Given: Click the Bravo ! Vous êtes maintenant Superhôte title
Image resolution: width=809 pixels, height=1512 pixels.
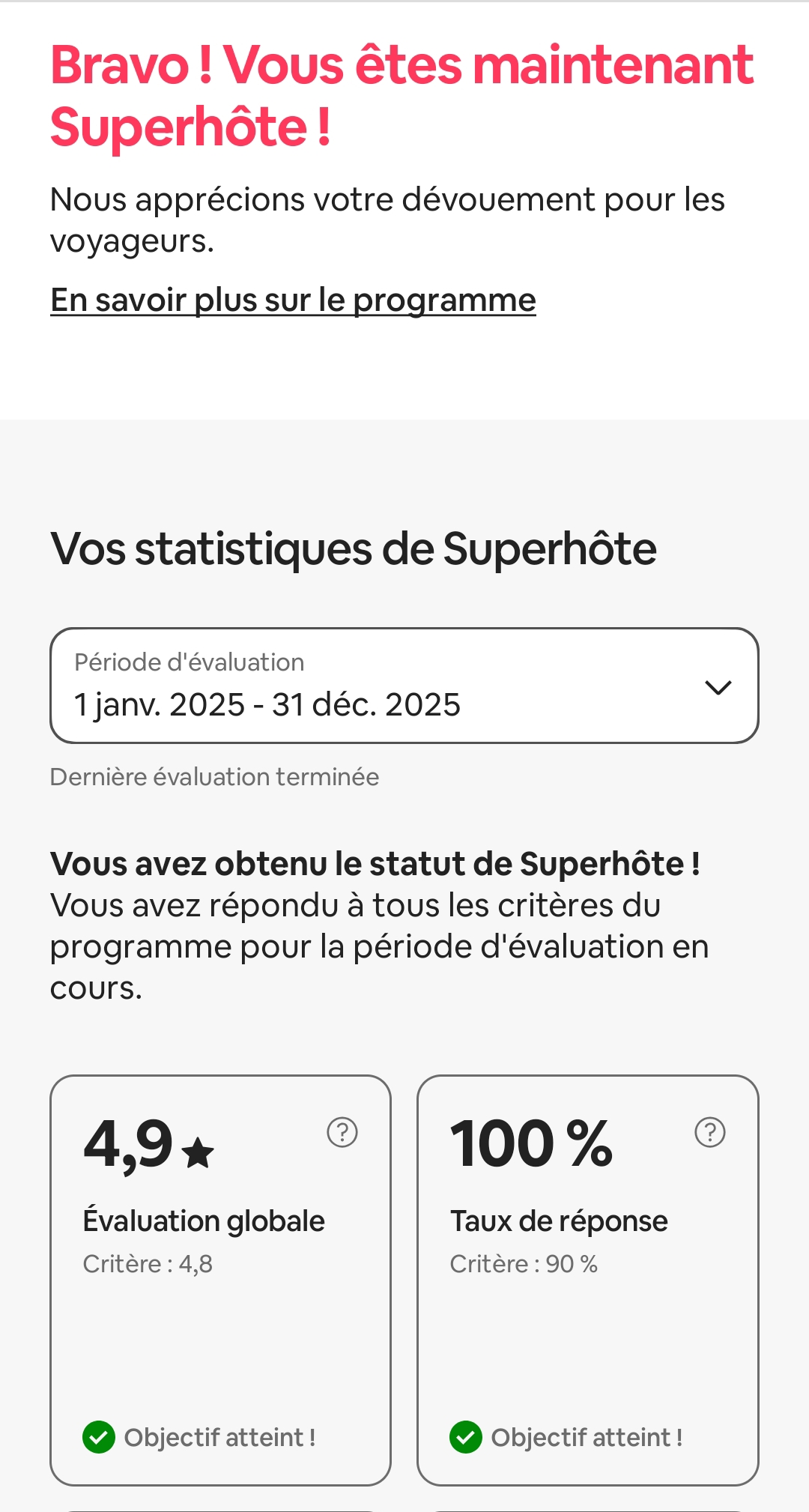Looking at the screenshot, I should click(x=401, y=90).
